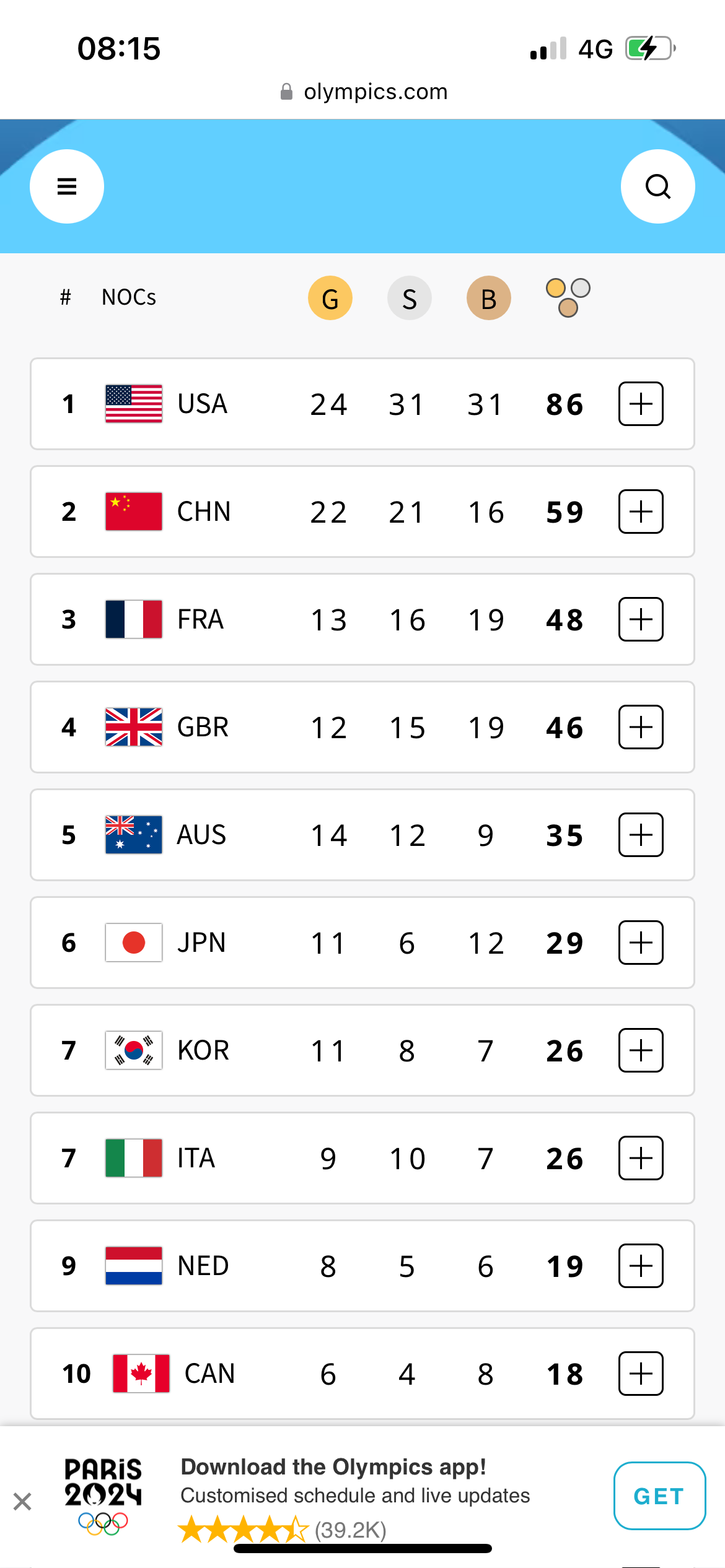Expand the NED row details
The width and height of the screenshot is (725, 1568).
click(641, 1266)
